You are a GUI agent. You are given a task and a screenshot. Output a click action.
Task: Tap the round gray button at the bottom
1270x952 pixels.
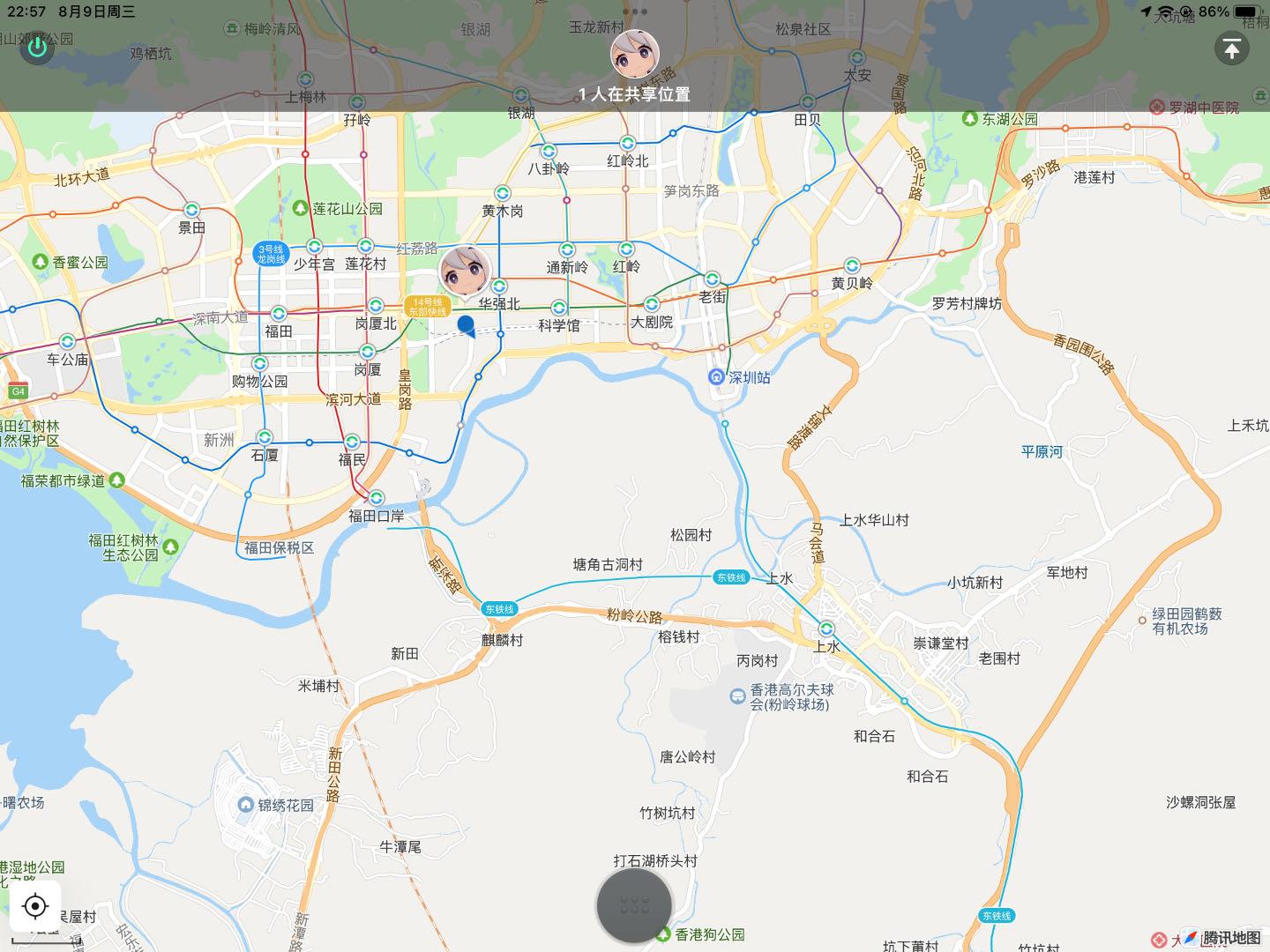point(634,904)
